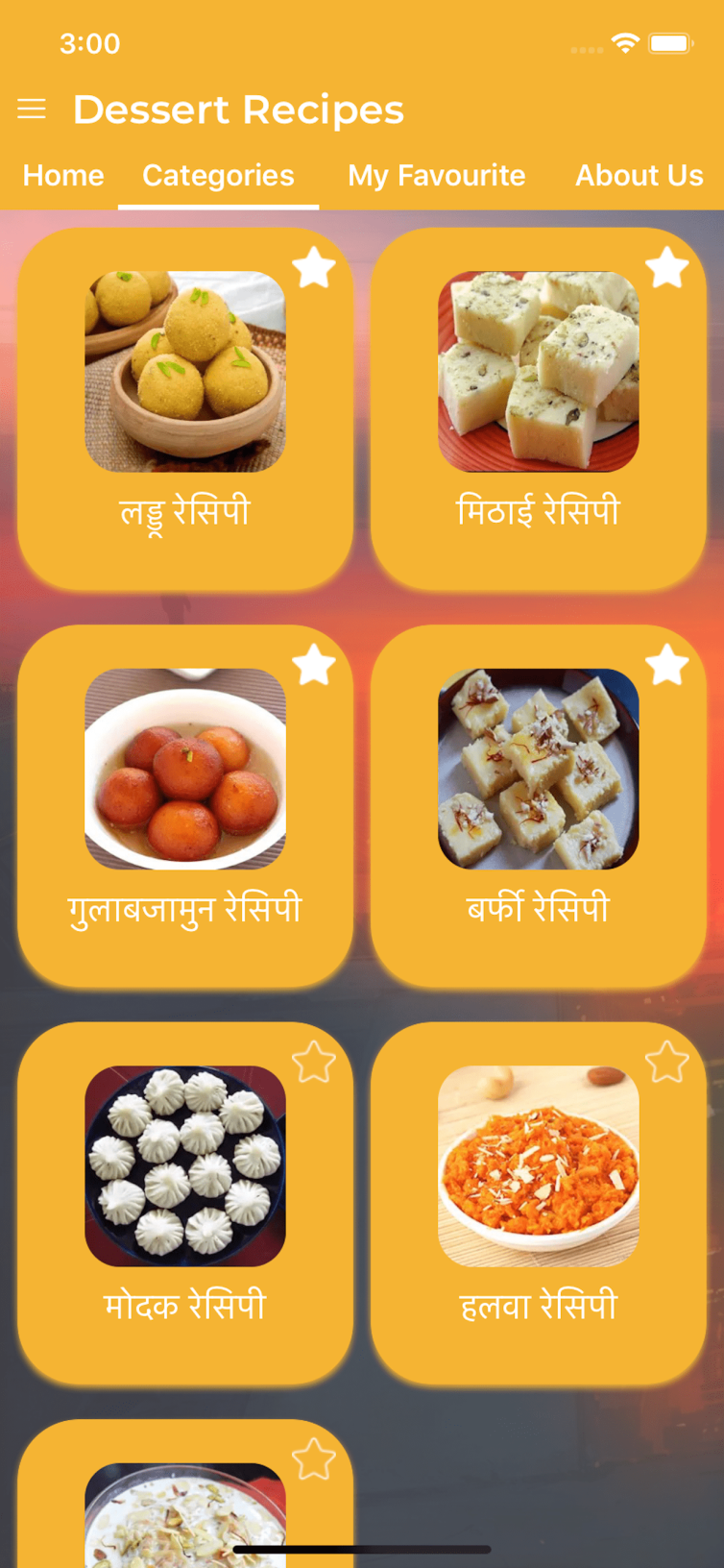724x1568 pixels.
Task: Tap the star on गुलाबजामुन रेसिपी
Action: pos(314,665)
